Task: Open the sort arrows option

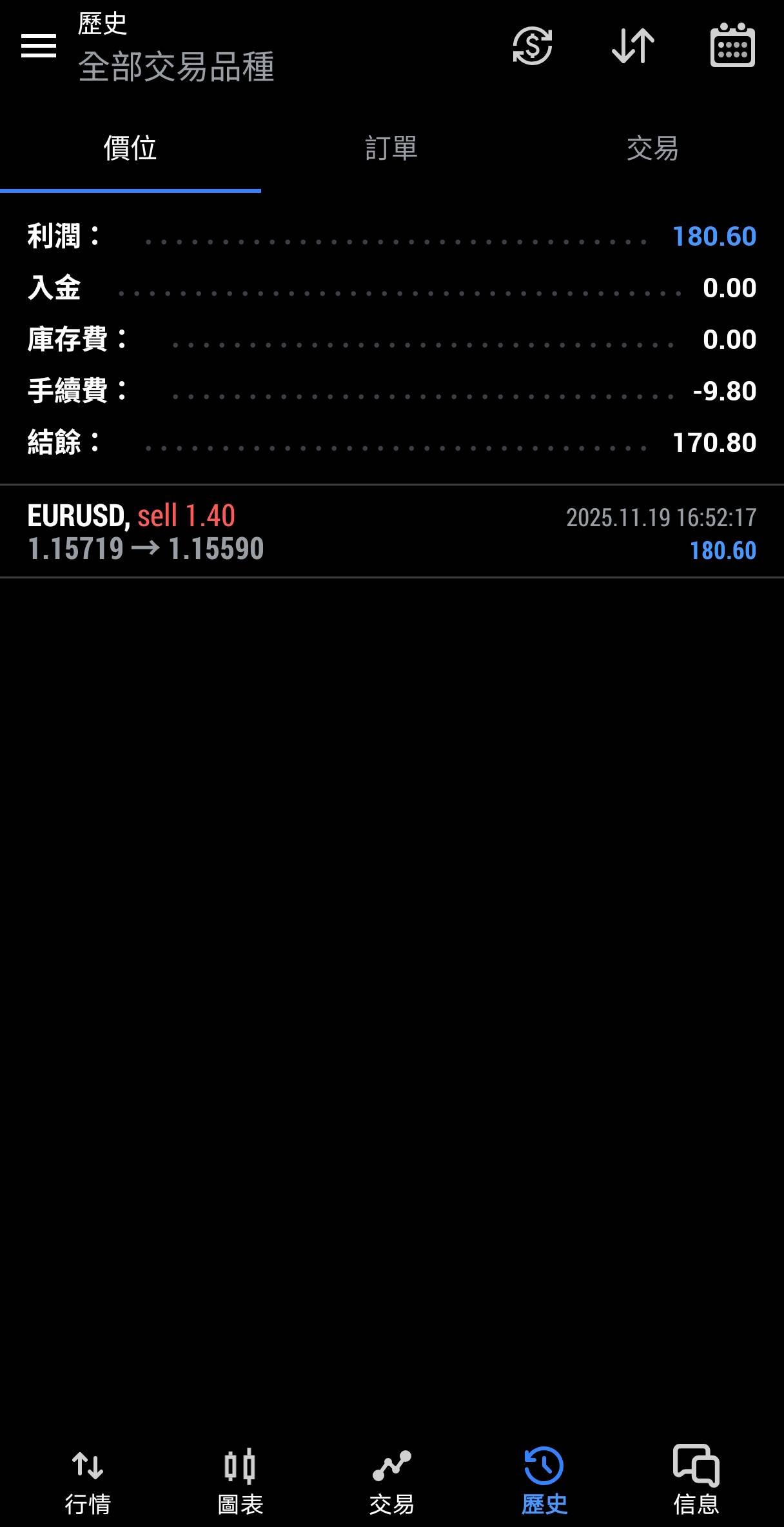Action: pos(633,46)
